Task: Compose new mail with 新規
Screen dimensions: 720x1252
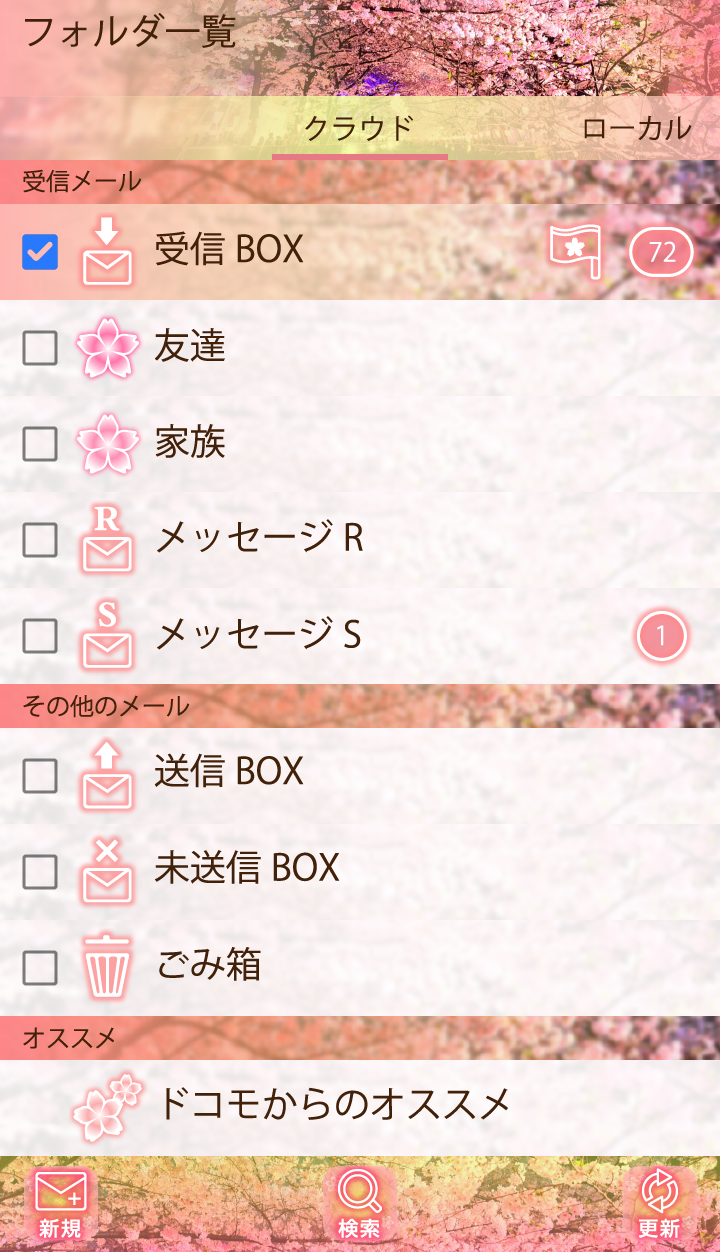Action: 60,1203
